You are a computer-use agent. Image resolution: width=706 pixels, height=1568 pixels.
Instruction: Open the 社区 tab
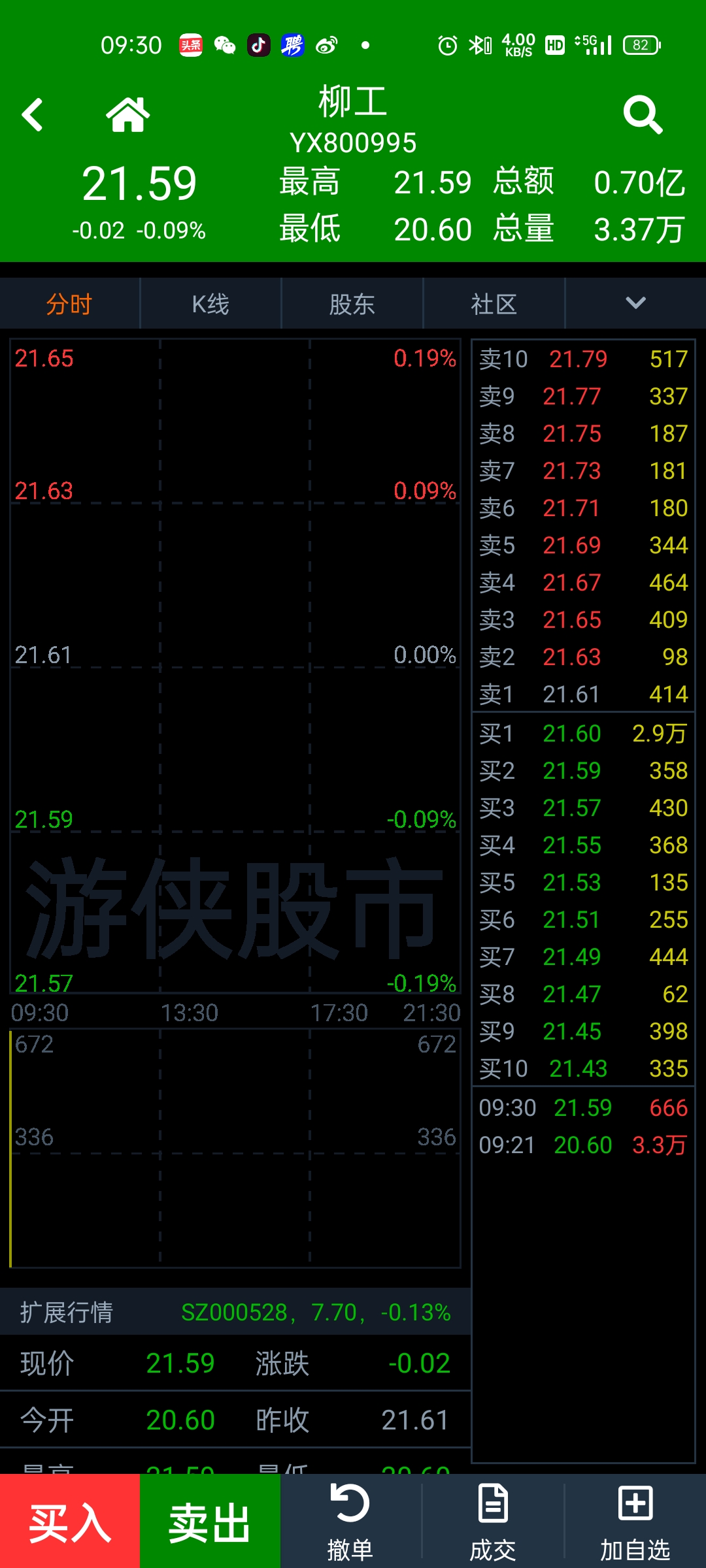(x=494, y=304)
